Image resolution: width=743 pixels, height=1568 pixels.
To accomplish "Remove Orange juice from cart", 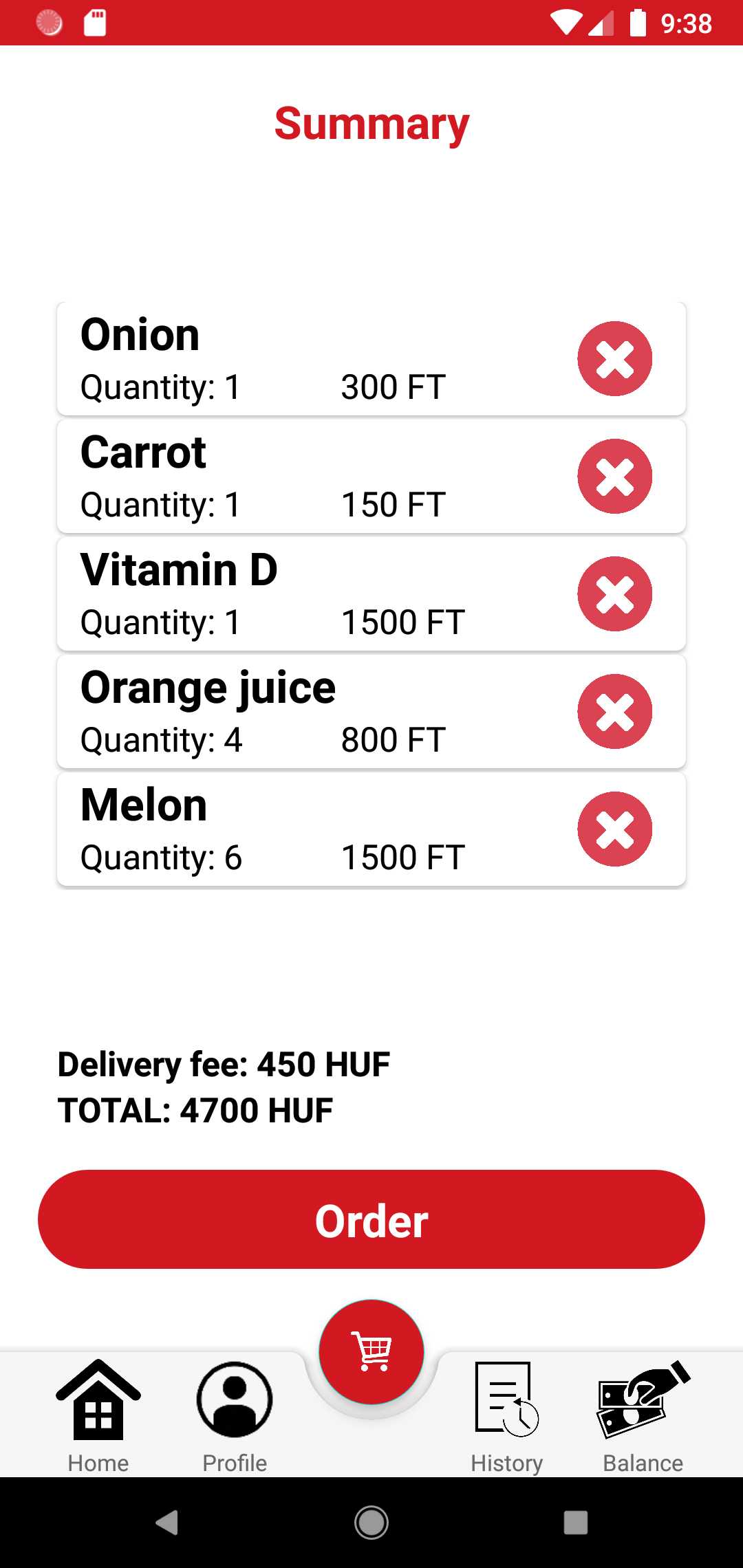I will click(614, 712).
